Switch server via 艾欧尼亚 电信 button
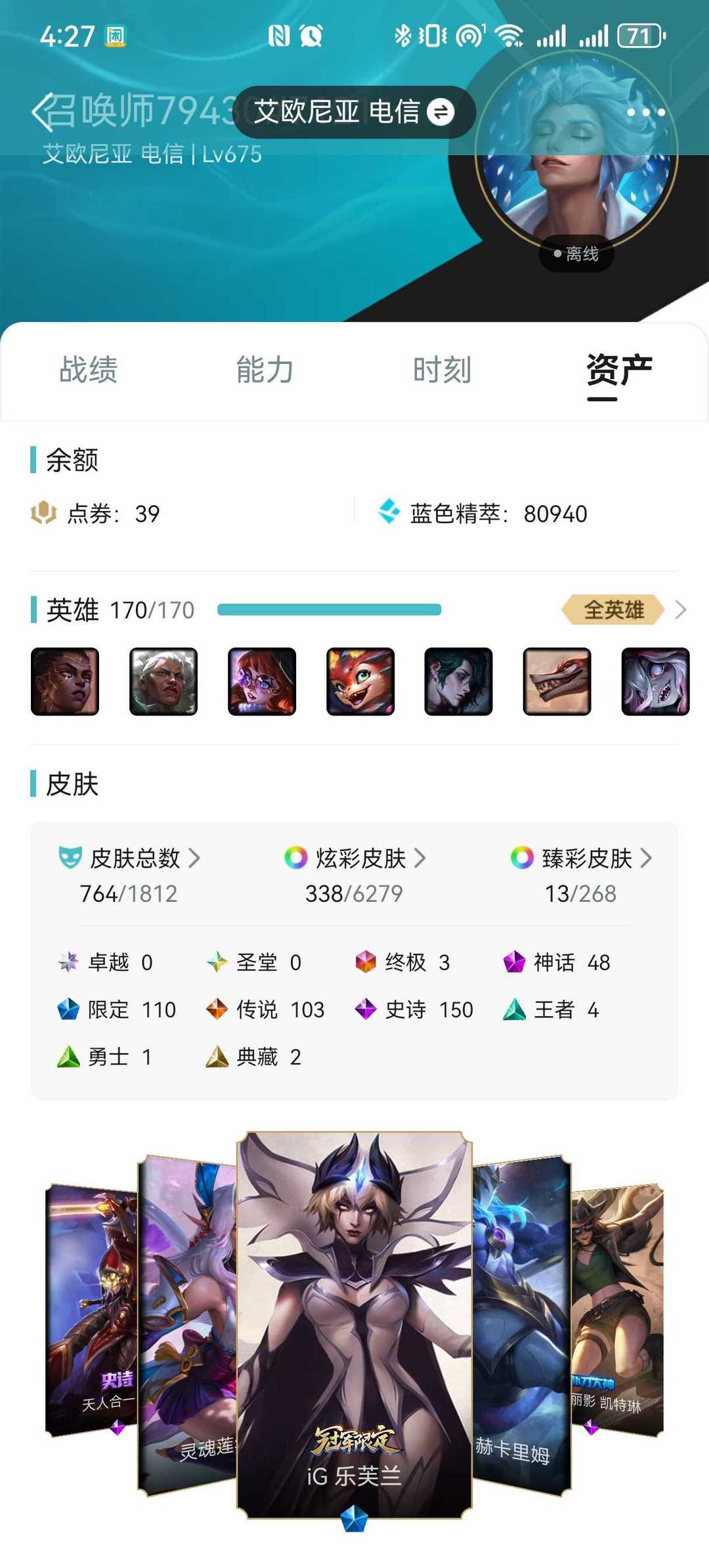 pos(354,112)
